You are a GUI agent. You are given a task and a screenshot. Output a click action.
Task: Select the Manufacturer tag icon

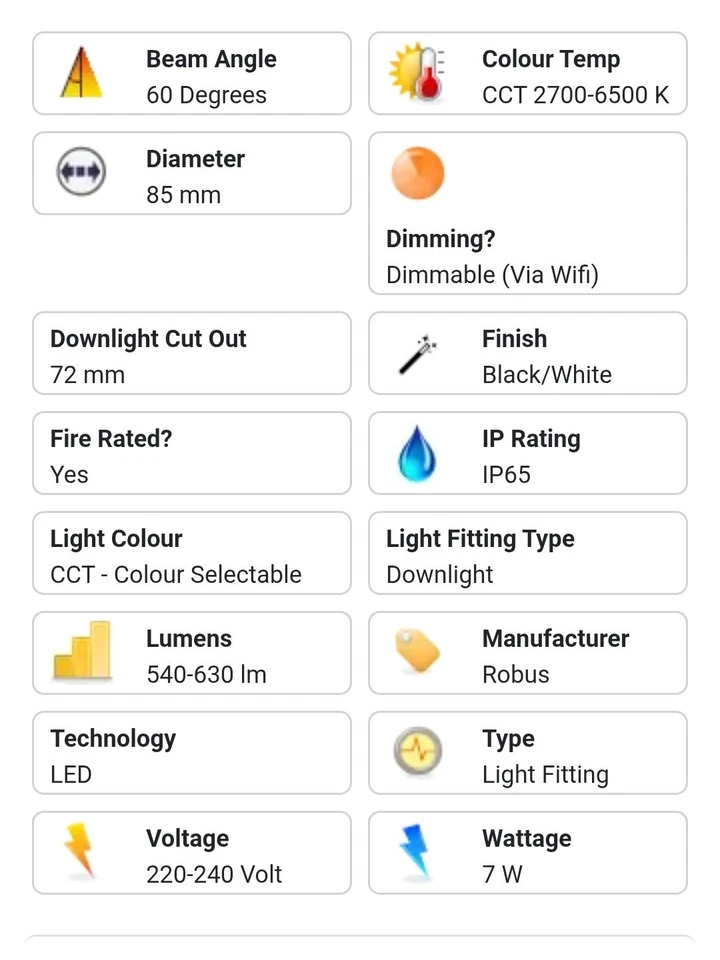(417, 652)
